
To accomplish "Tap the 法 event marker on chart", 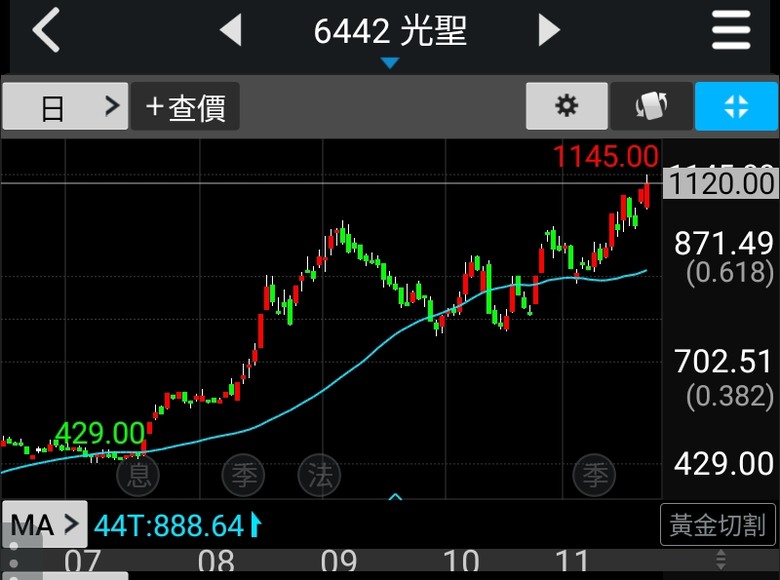I will (320, 474).
